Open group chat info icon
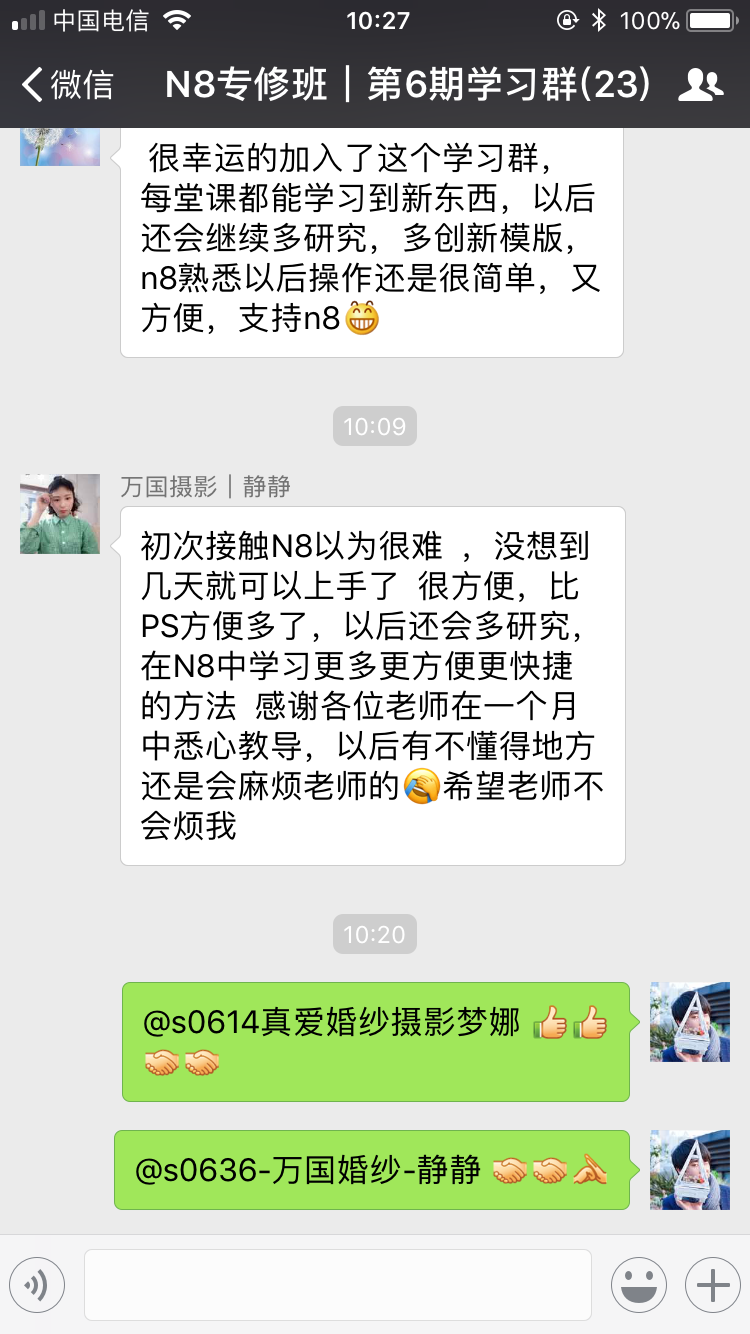 (x=700, y=85)
